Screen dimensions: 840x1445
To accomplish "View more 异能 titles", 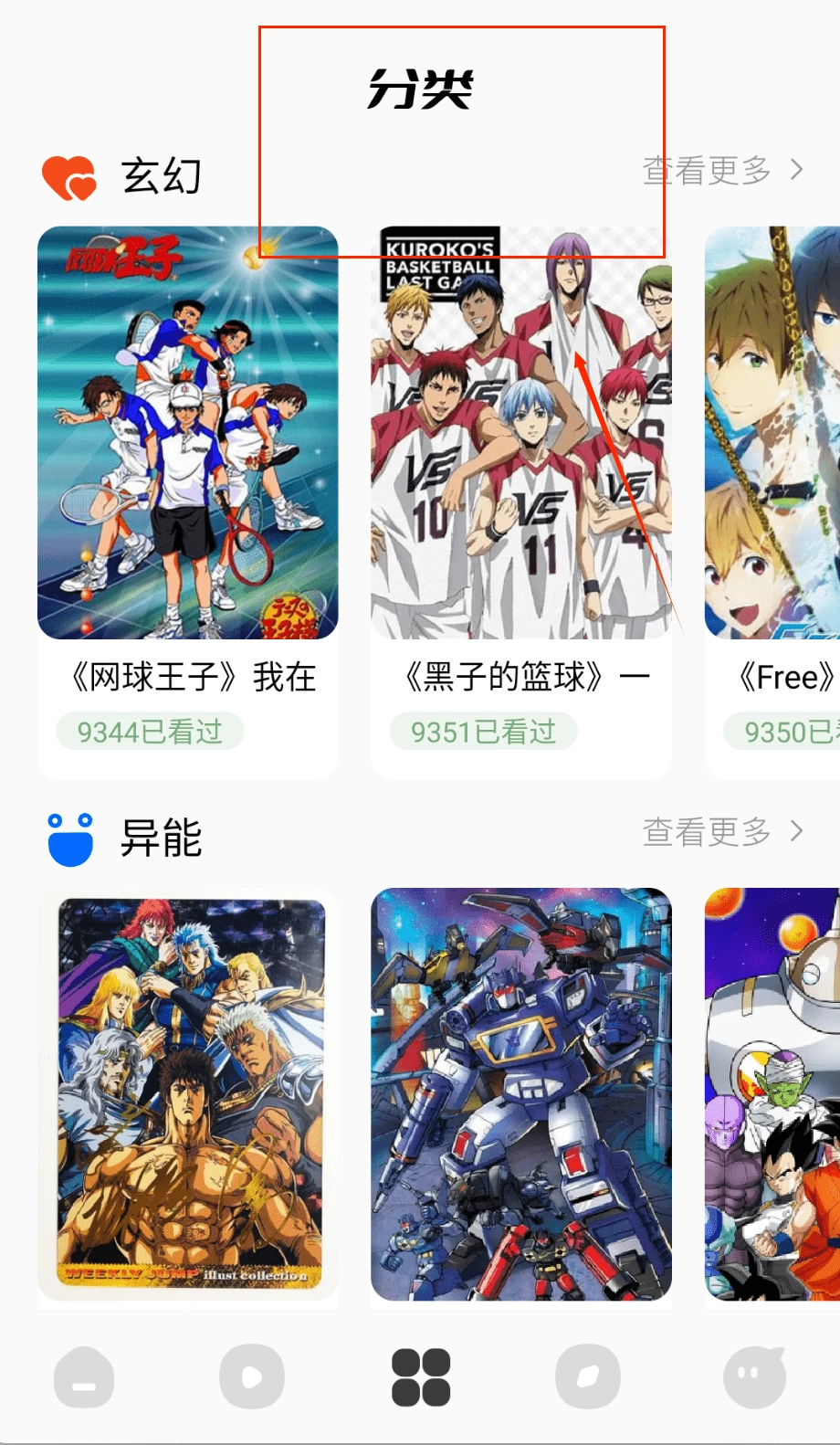I will click(722, 832).
